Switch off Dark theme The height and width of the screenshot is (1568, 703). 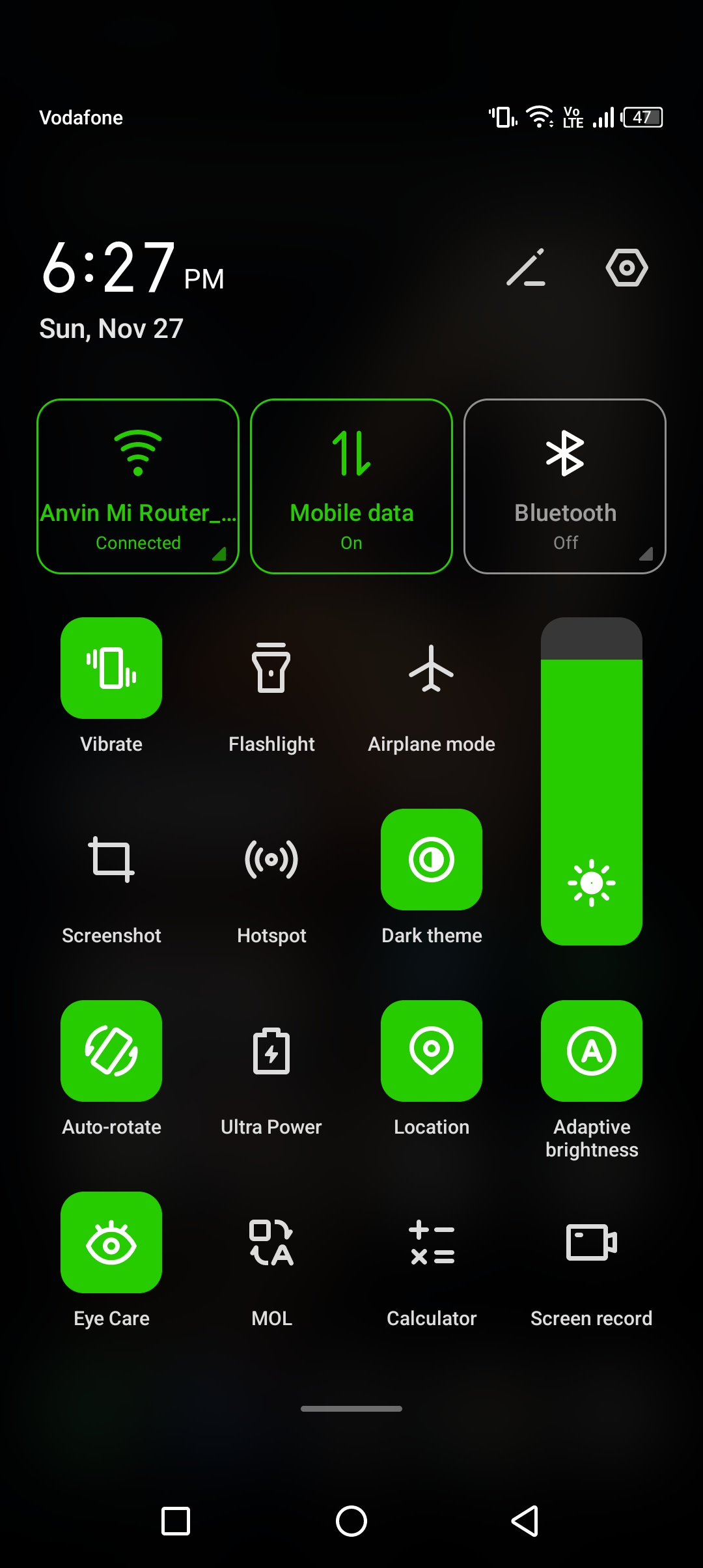click(x=432, y=860)
